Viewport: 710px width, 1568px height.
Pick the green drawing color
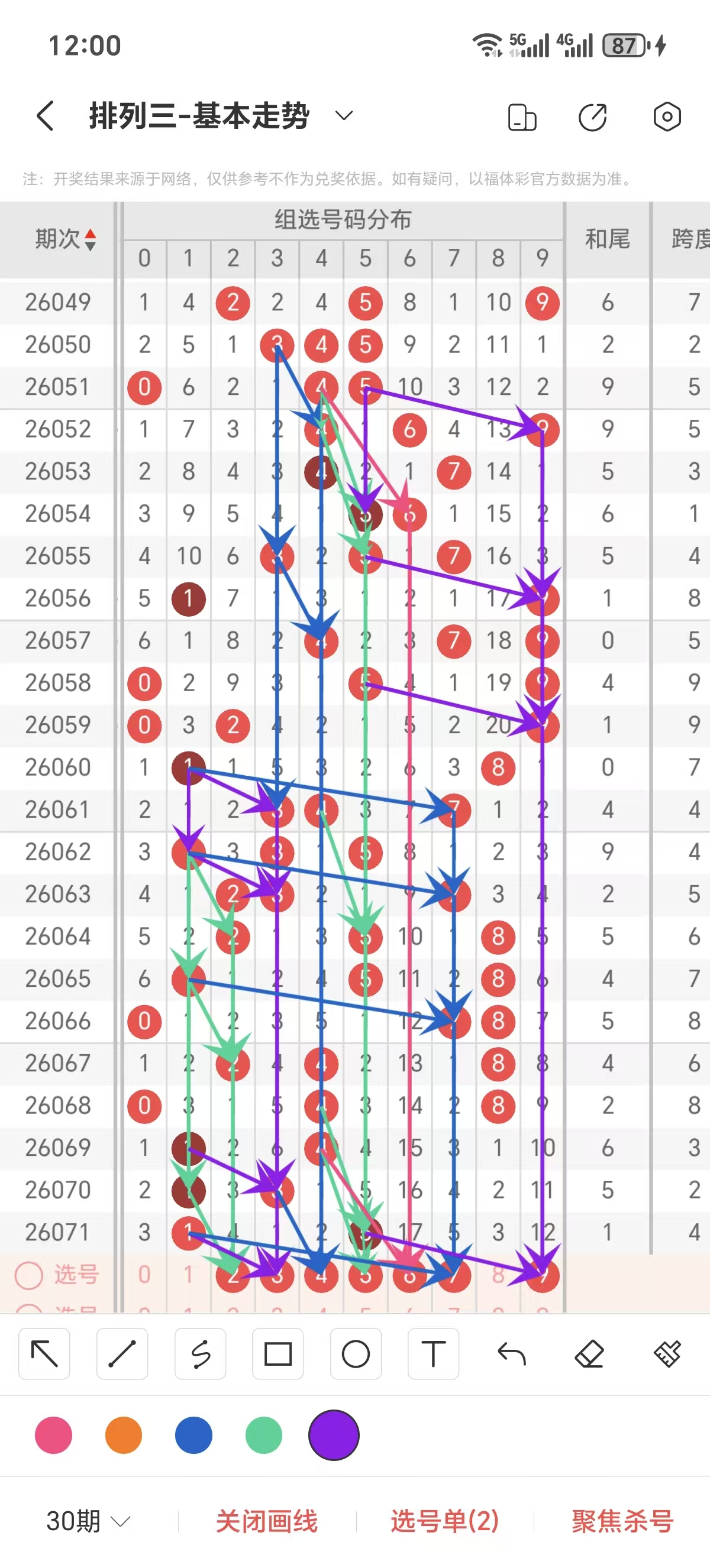click(264, 1435)
